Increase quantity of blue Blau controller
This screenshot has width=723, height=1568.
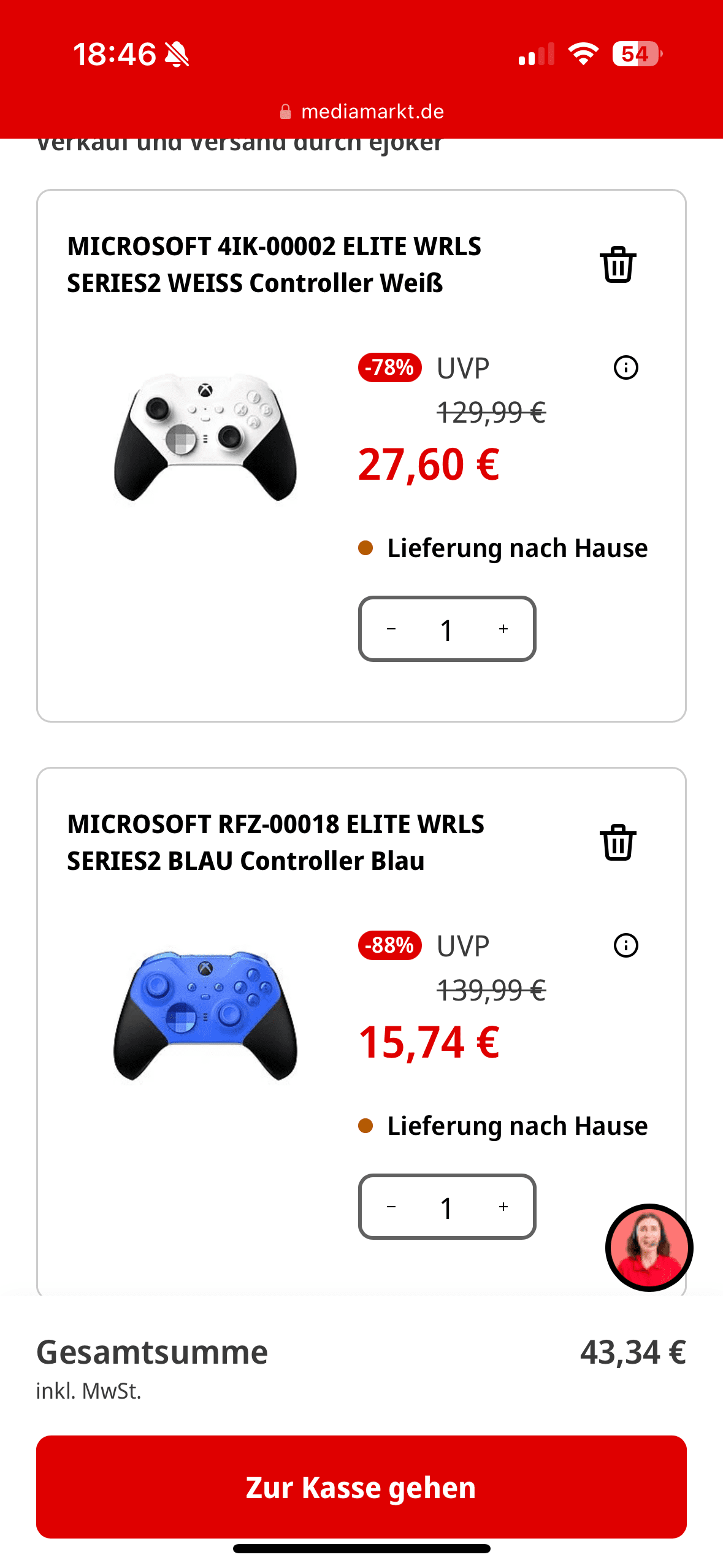click(x=503, y=1207)
